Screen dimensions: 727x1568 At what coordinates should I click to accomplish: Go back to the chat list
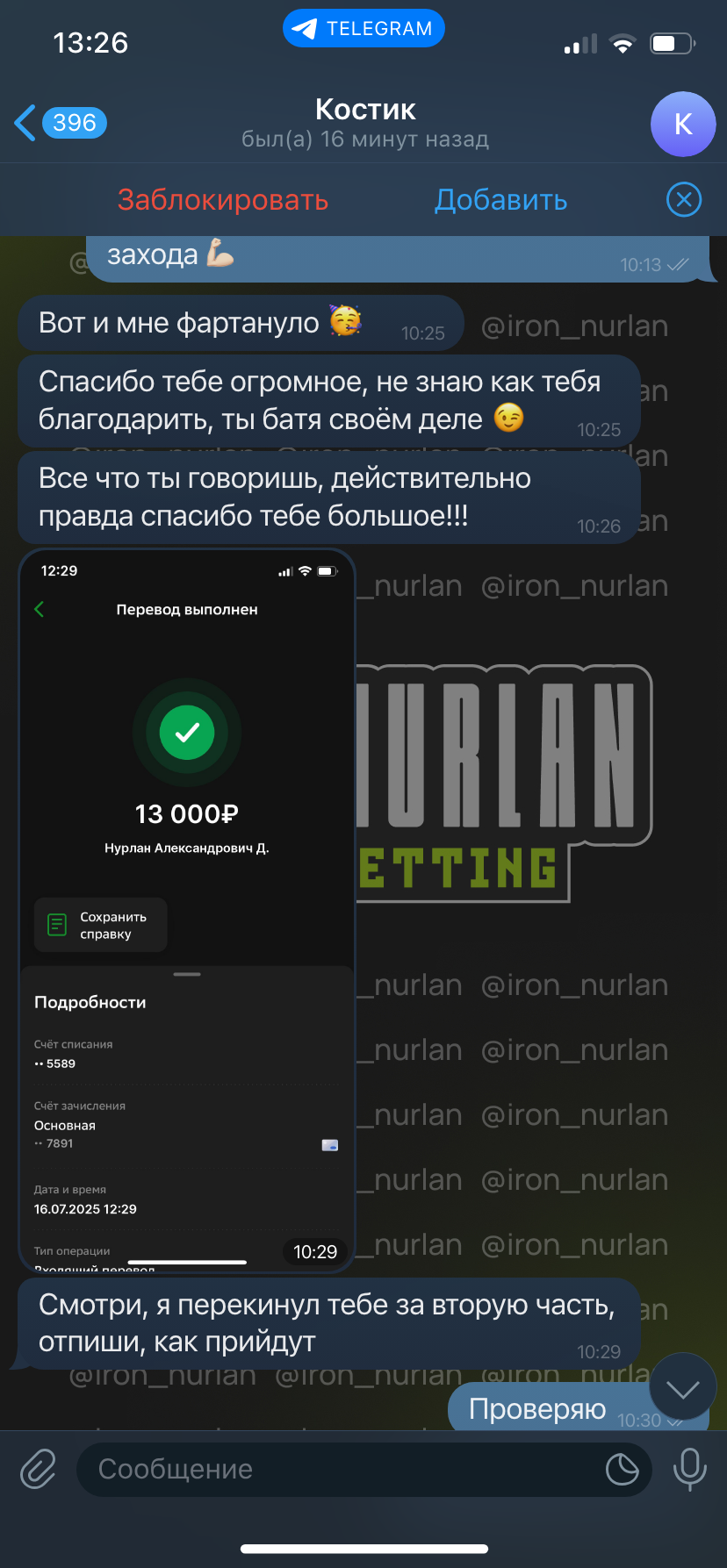pos(60,123)
